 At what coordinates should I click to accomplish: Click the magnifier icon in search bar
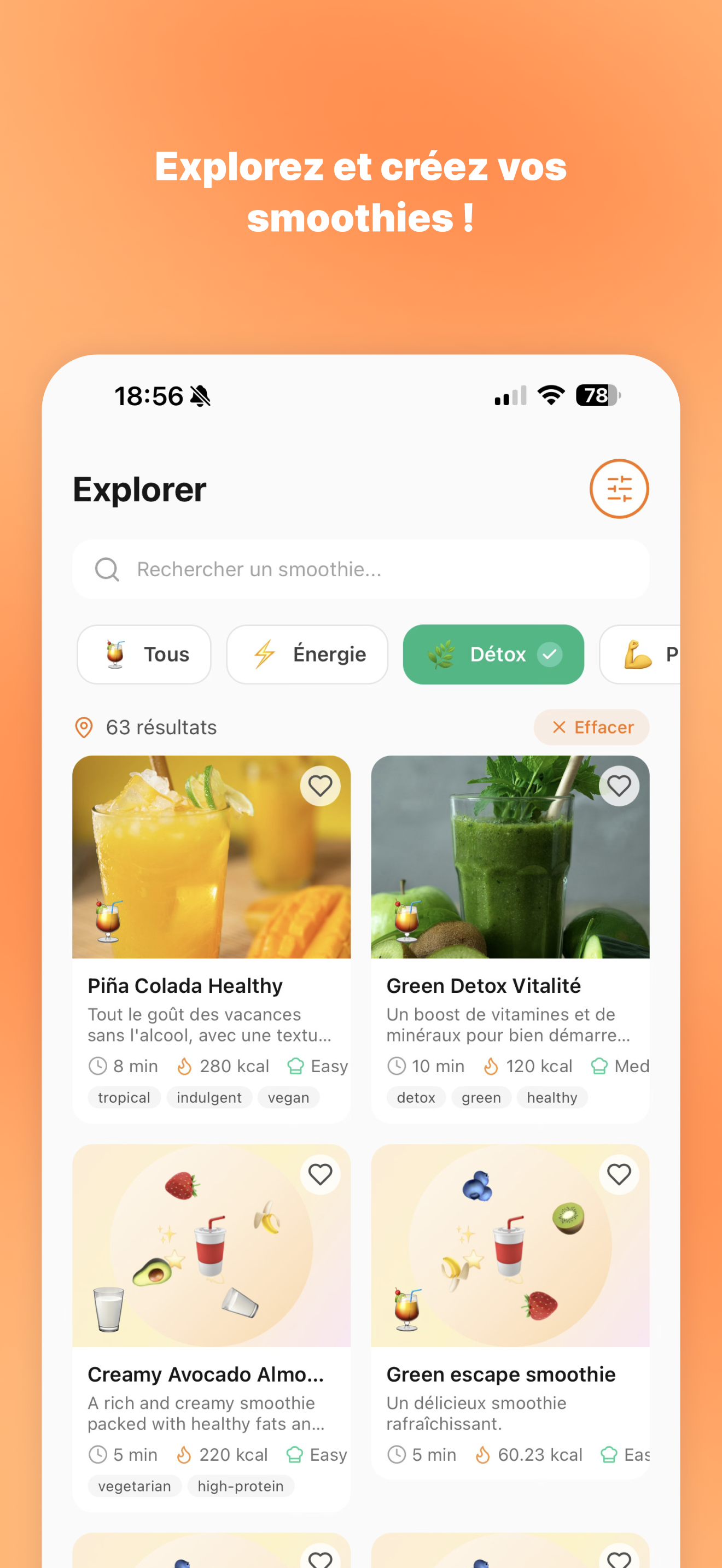(107, 570)
